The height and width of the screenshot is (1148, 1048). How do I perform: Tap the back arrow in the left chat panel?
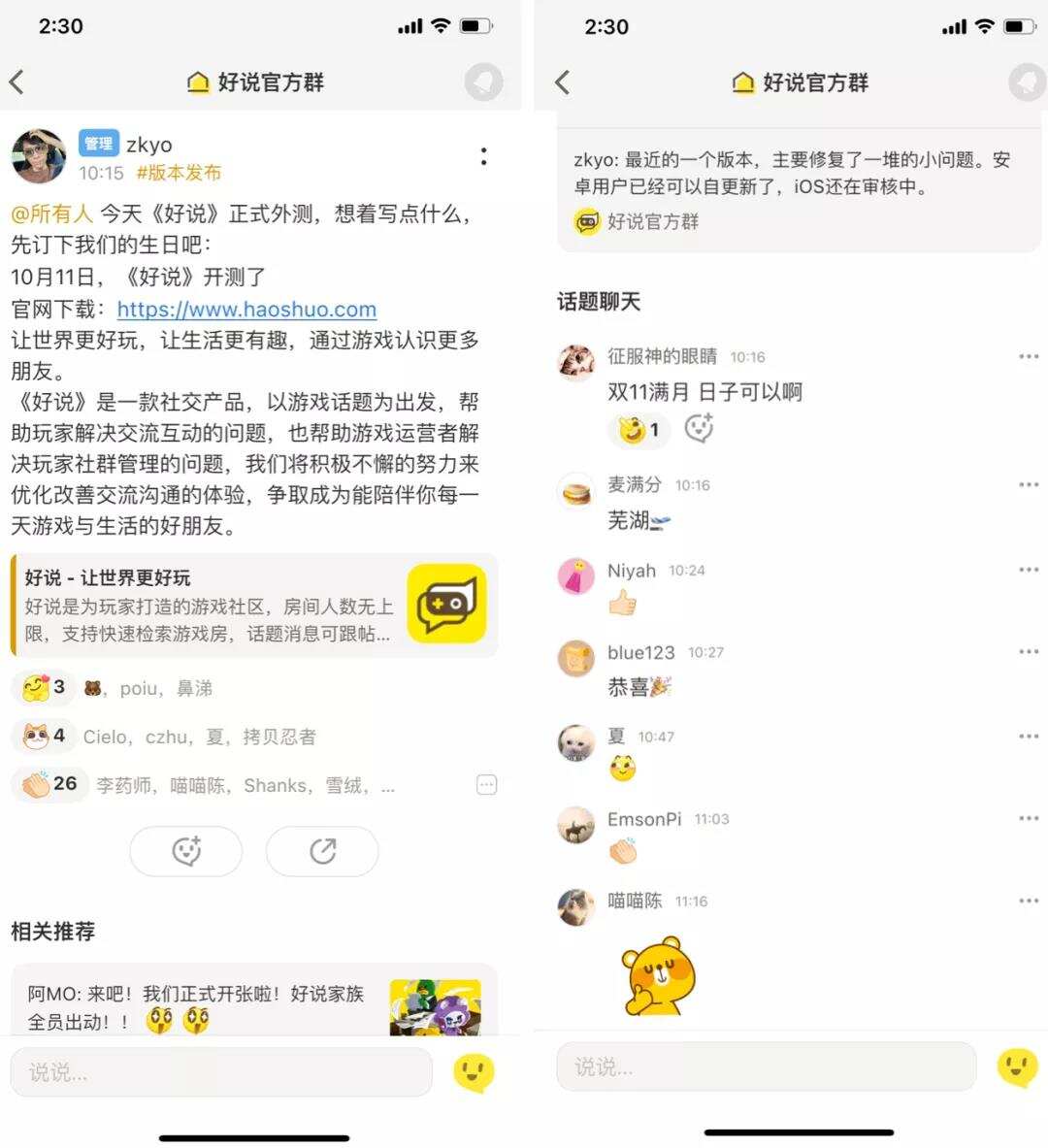point(17,82)
